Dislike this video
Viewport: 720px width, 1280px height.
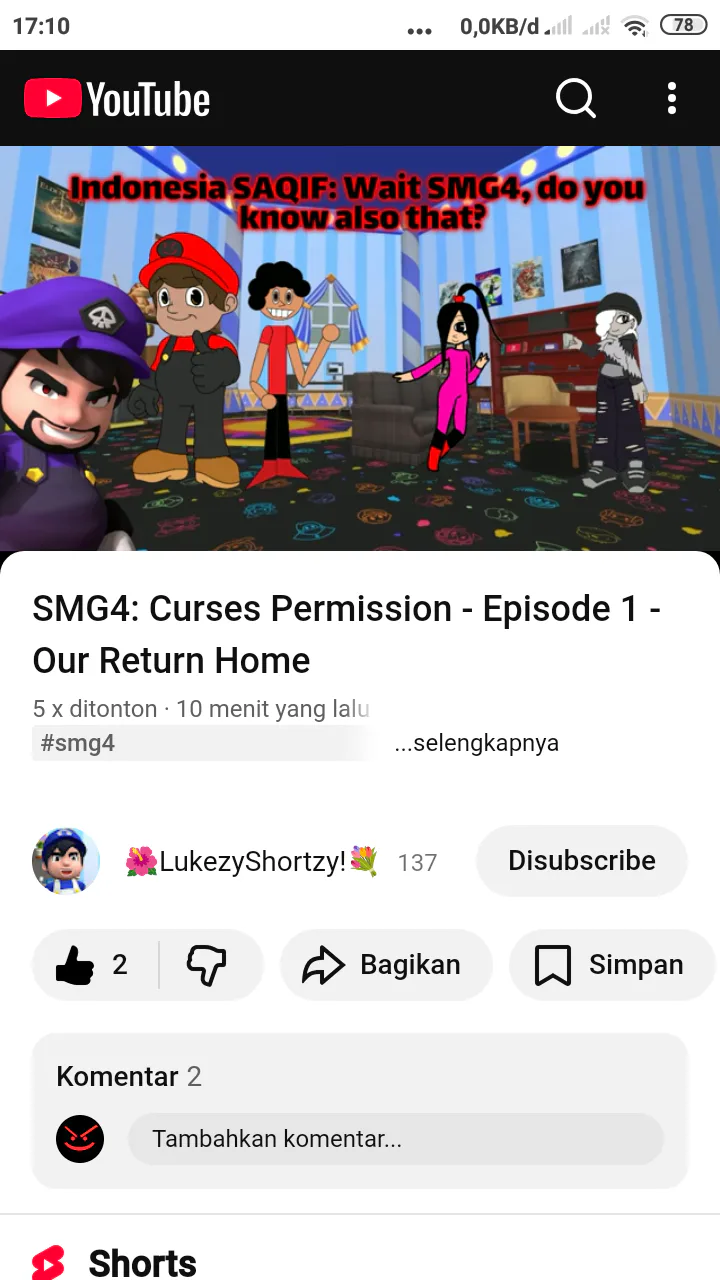[x=208, y=965]
